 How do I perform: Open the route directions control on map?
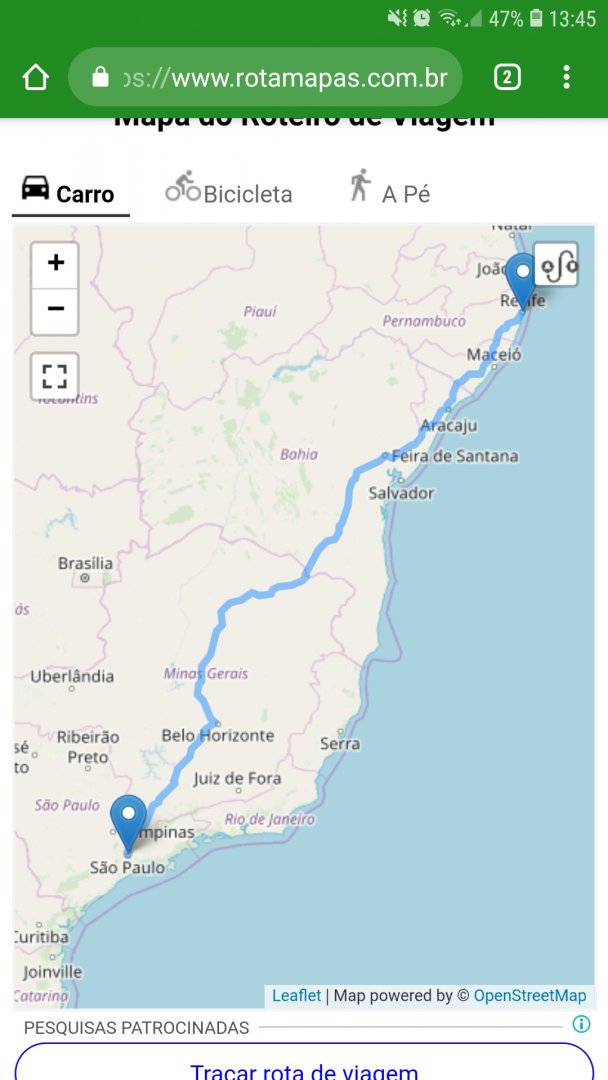point(556,265)
